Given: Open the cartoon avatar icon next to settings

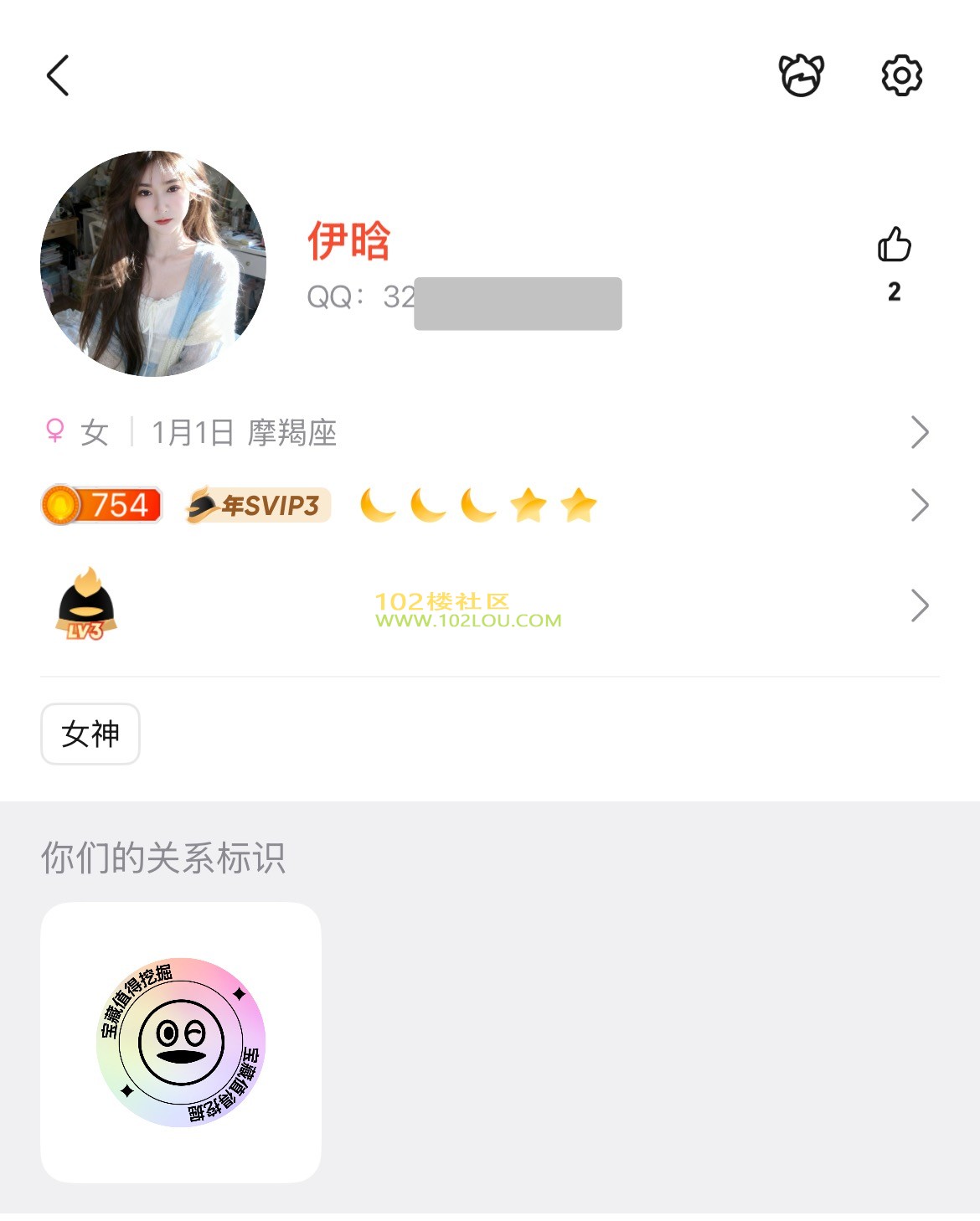Looking at the screenshot, I should (801, 75).
